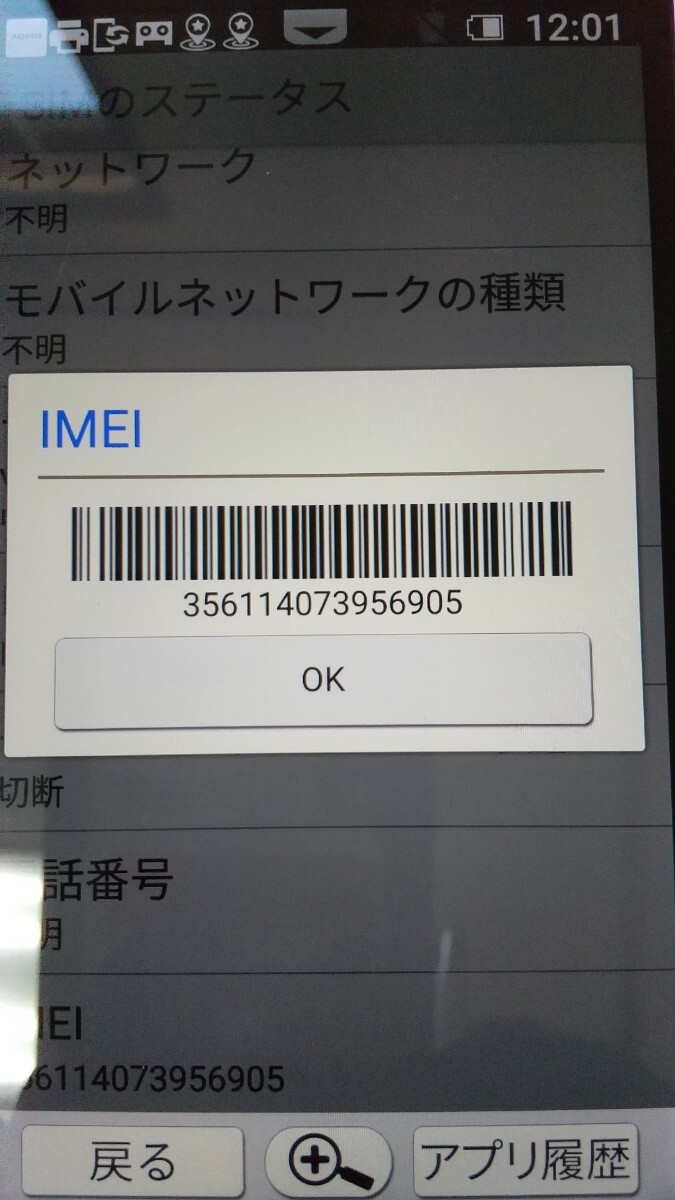The width and height of the screenshot is (675, 1200).
Task: Open the magnifier zoom button
Action: (328, 1163)
